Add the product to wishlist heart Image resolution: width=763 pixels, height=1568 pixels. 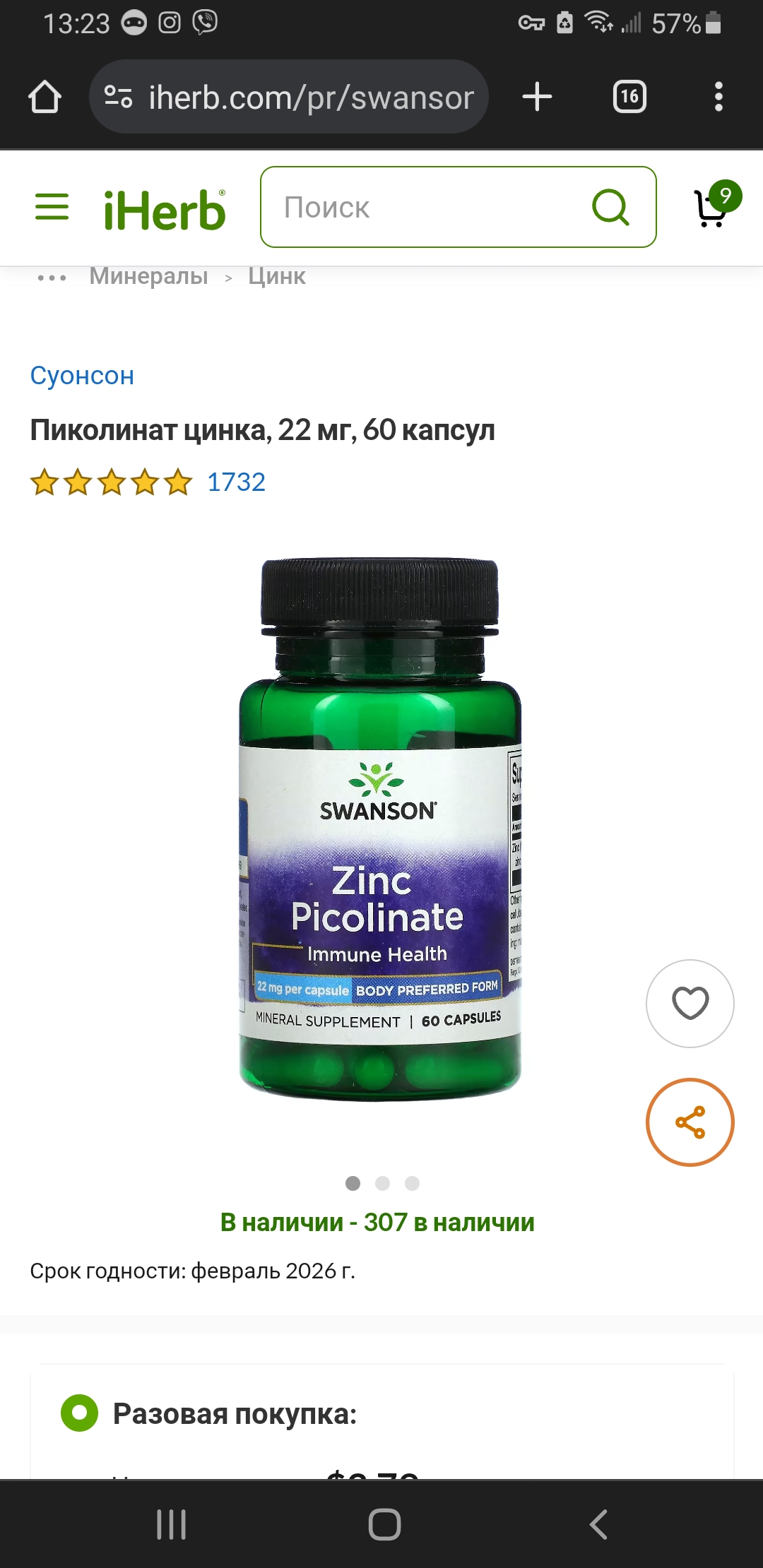point(690,1003)
